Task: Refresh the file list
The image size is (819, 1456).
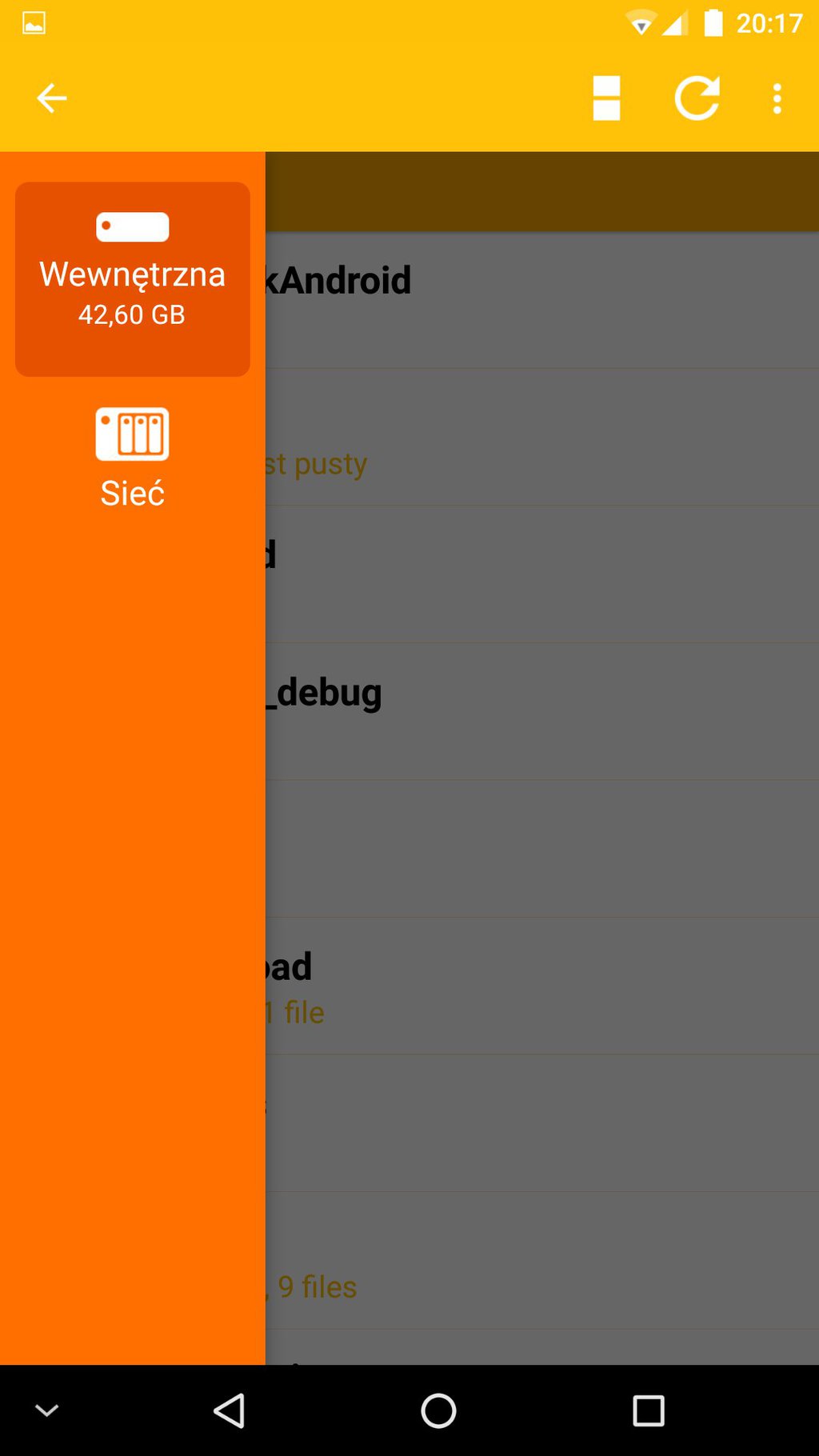Action: 697,98
